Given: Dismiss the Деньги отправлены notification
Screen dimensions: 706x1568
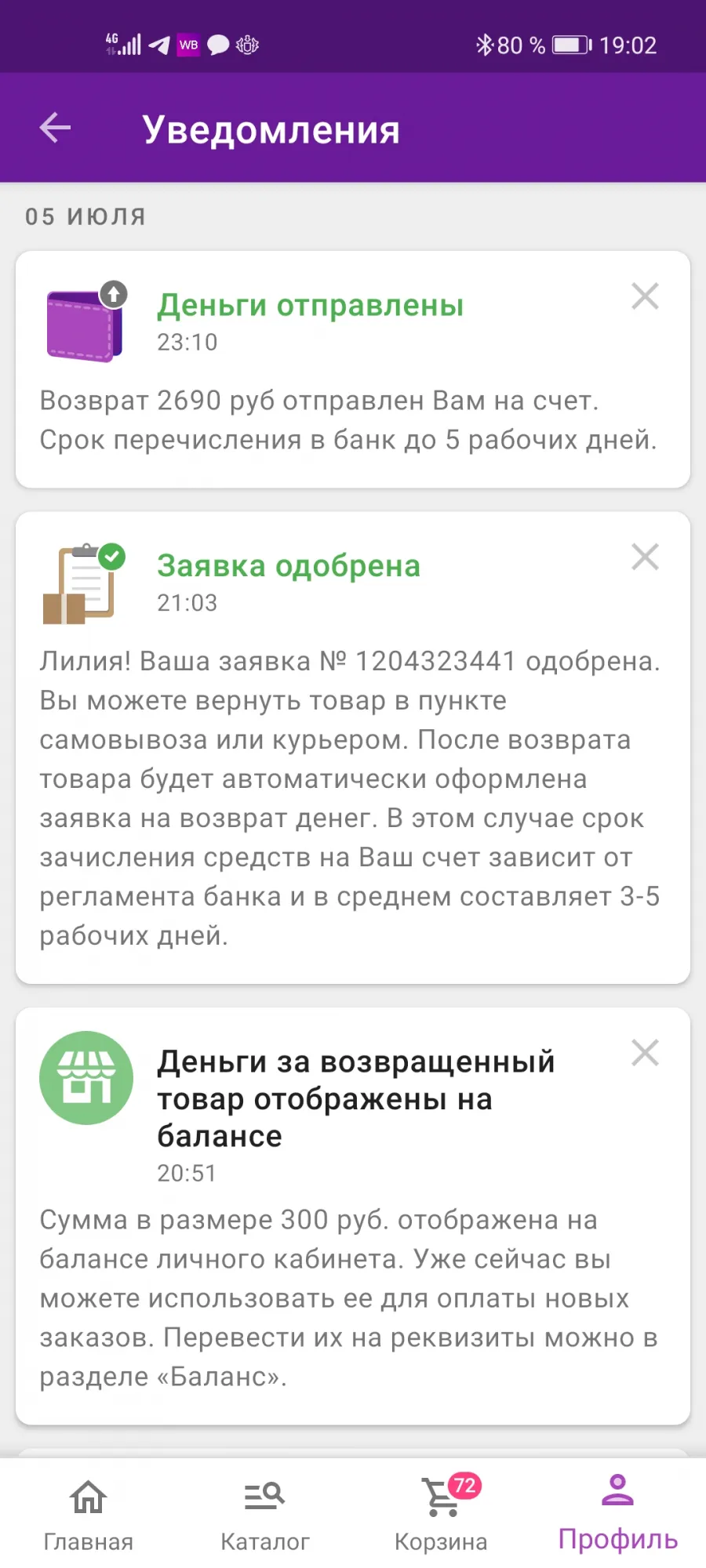Looking at the screenshot, I should (x=645, y=296).
